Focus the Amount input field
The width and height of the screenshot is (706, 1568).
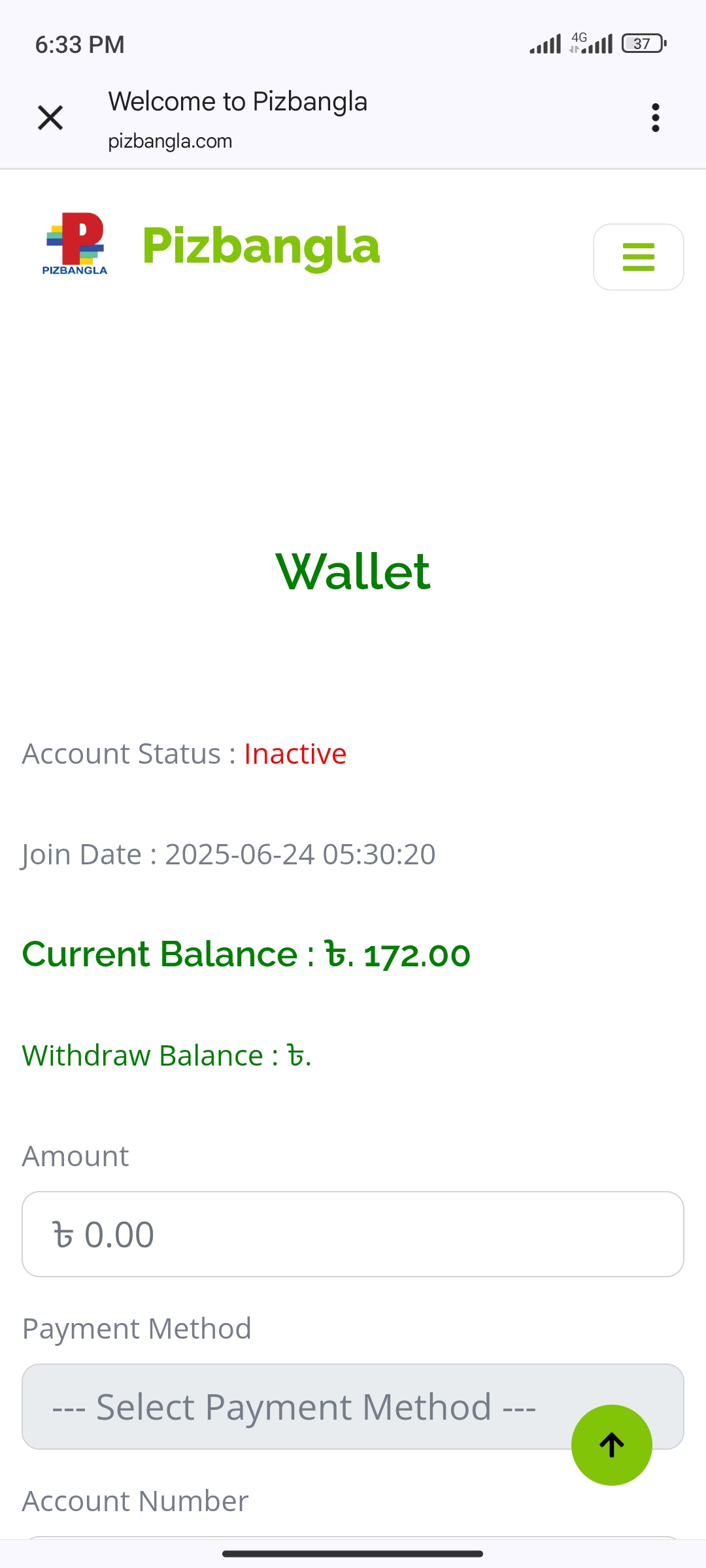pos(353,1234)
